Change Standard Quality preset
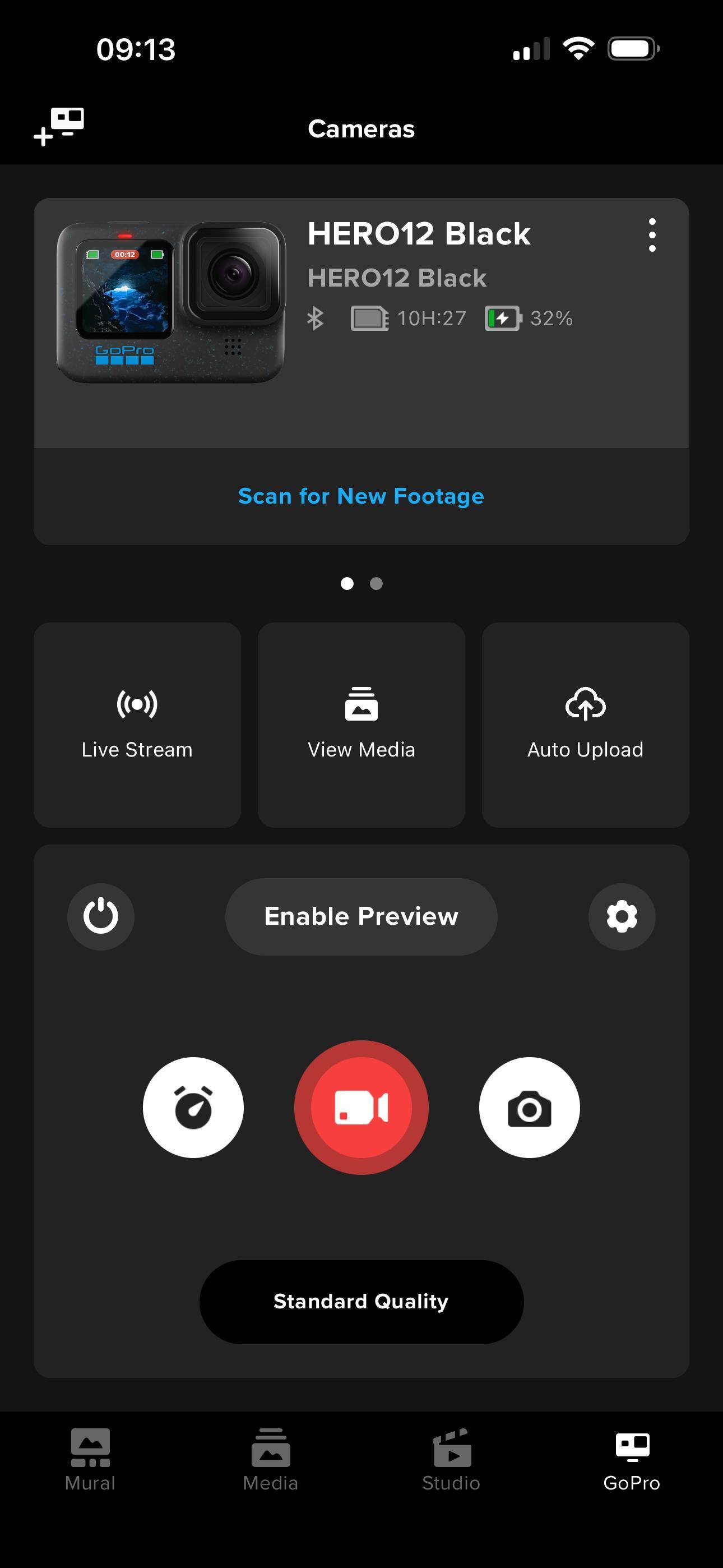 pyautogui.click(x=361, y=1302)
